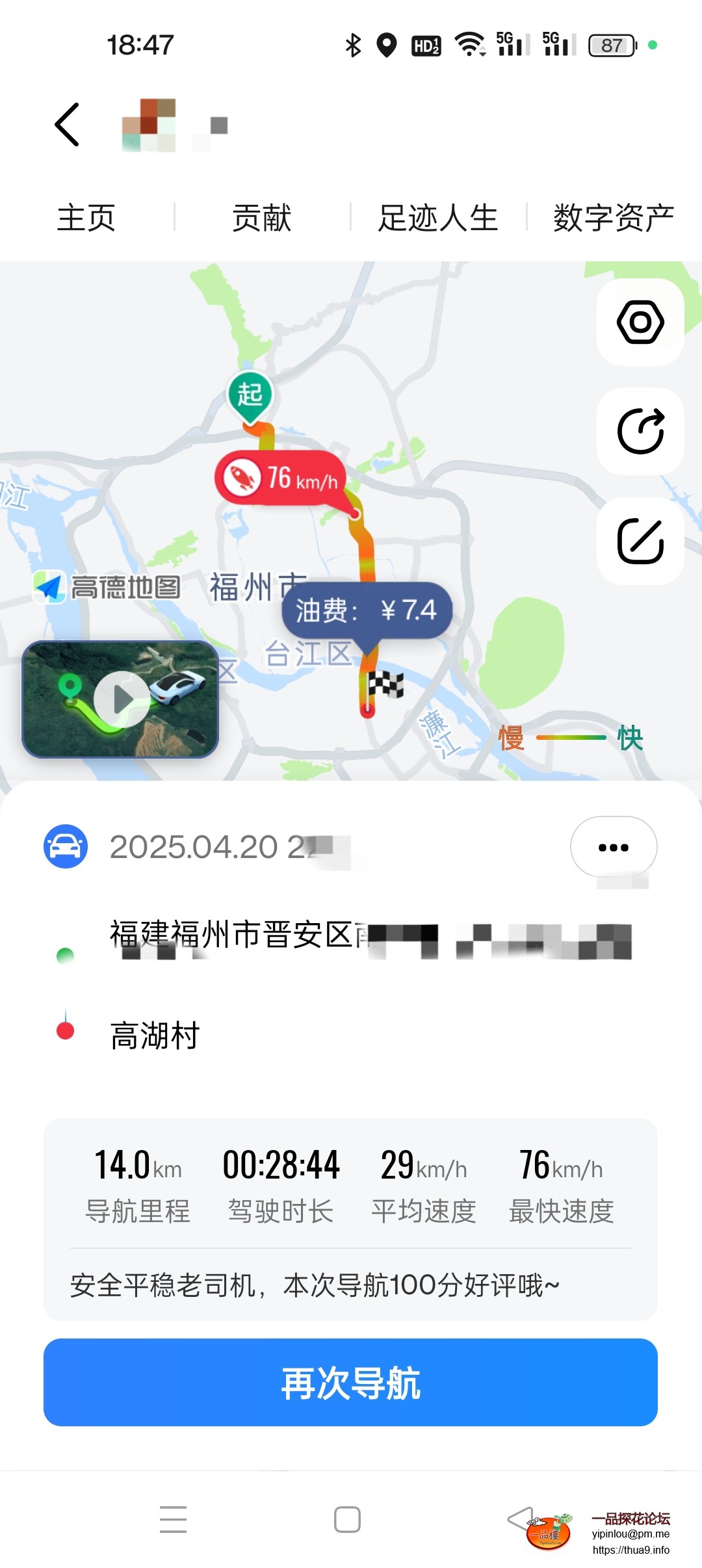702x1568 pixels.
Task: Open the 贡献 tab
Action: [x=262, y=218]
